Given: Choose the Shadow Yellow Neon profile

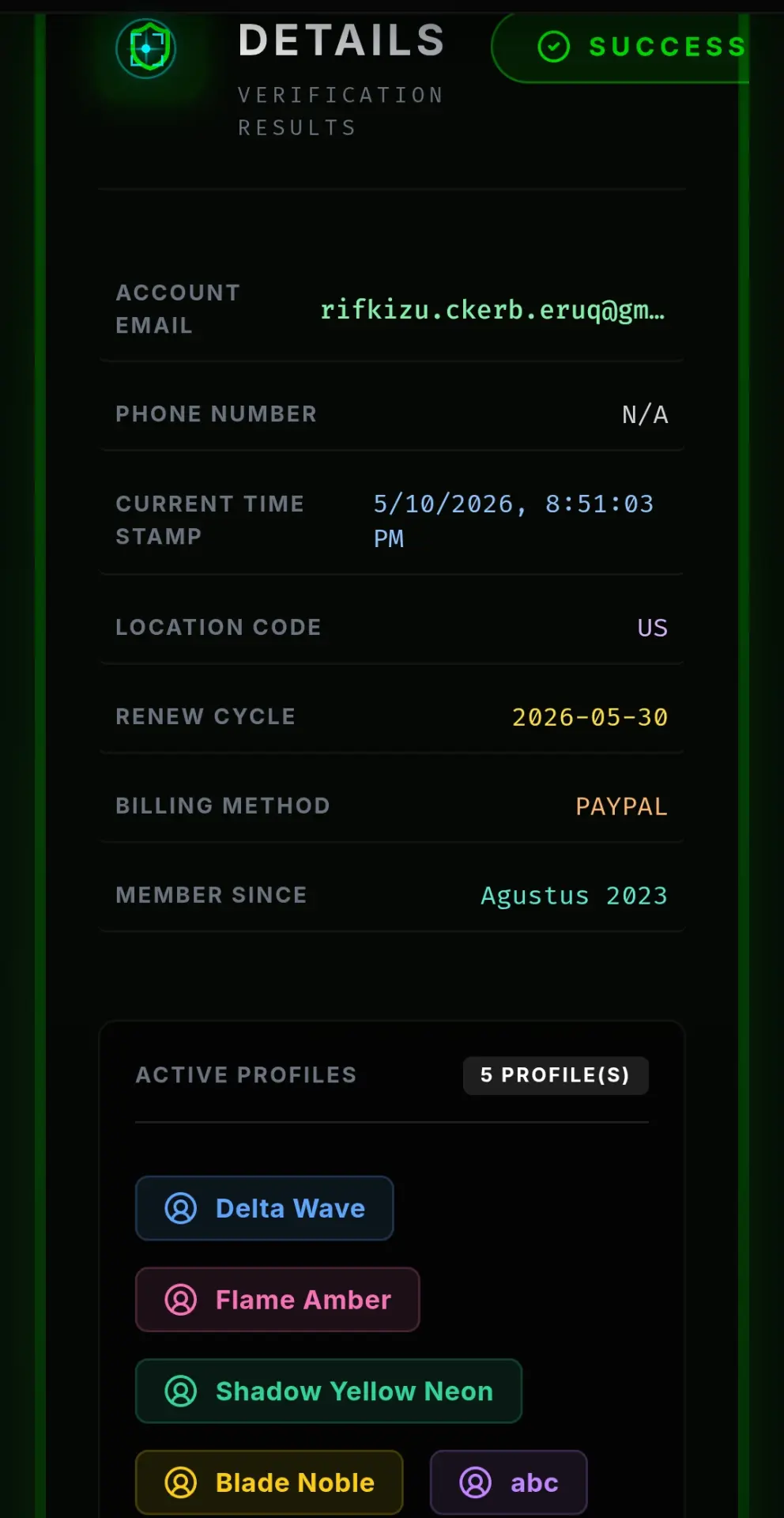Looking at the screenshot, I should (x=329, y=1391).
